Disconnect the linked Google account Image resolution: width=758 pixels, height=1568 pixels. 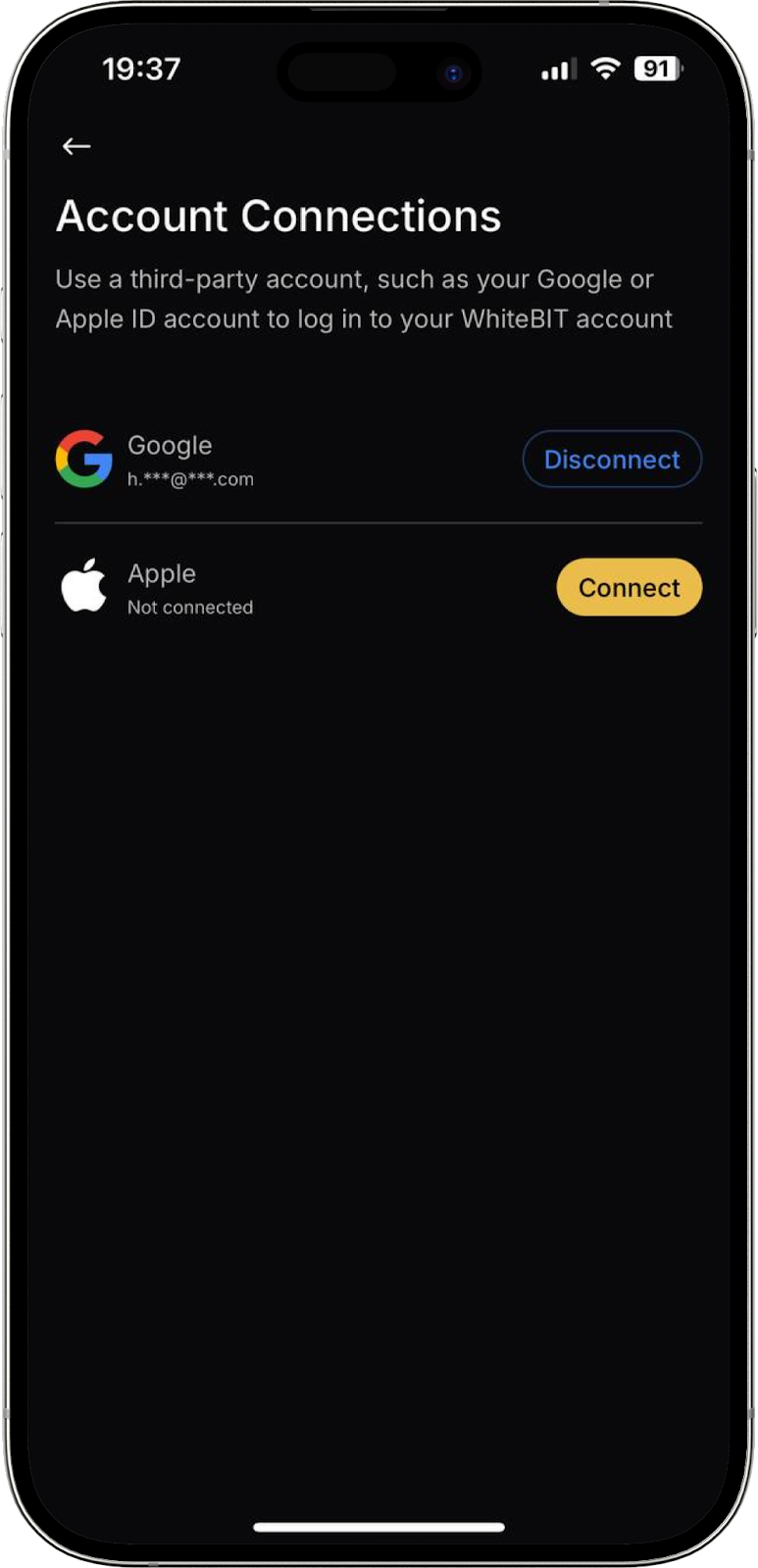(x=612, y=460)
